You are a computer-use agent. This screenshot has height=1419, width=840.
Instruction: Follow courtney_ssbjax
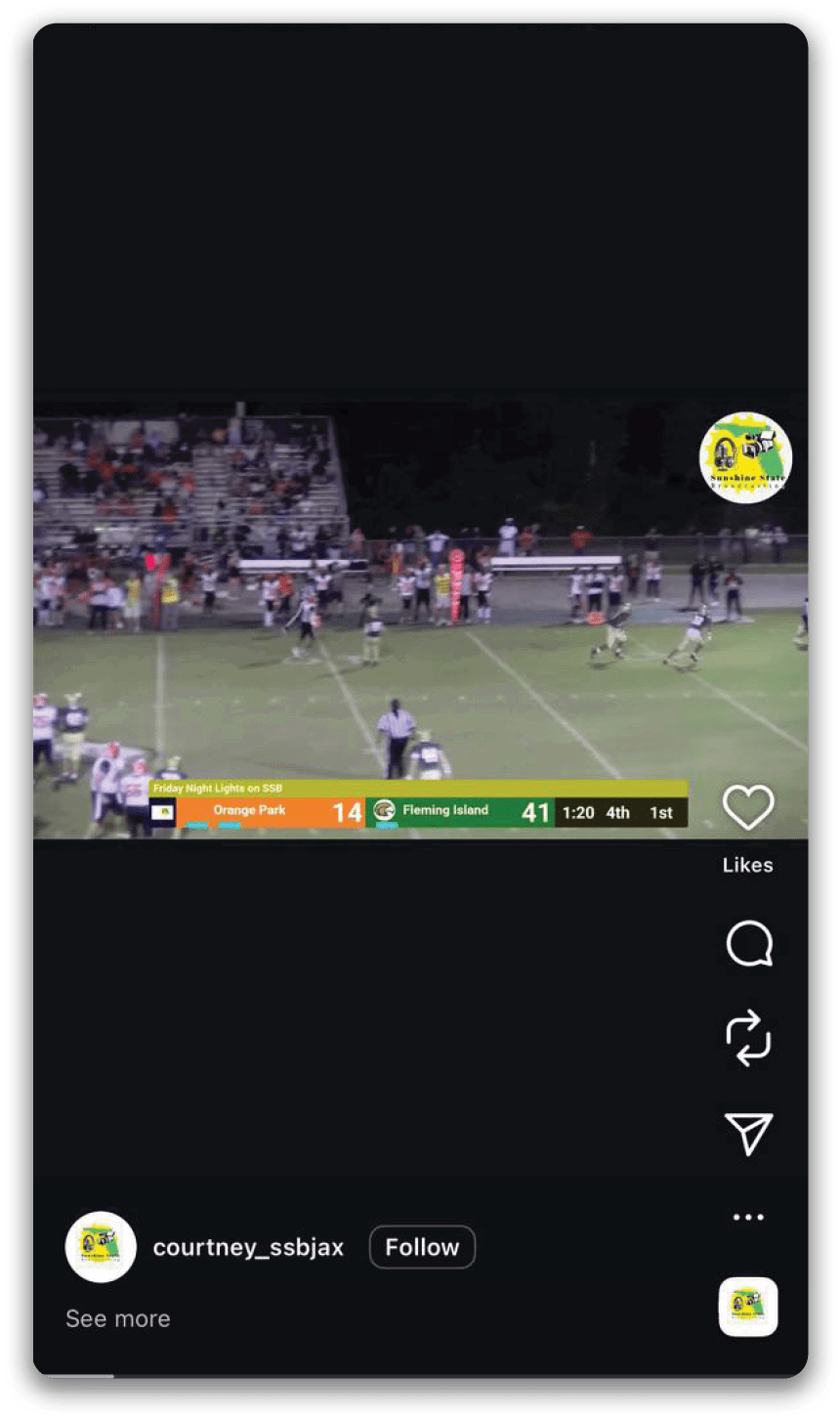click(422, 1247)
